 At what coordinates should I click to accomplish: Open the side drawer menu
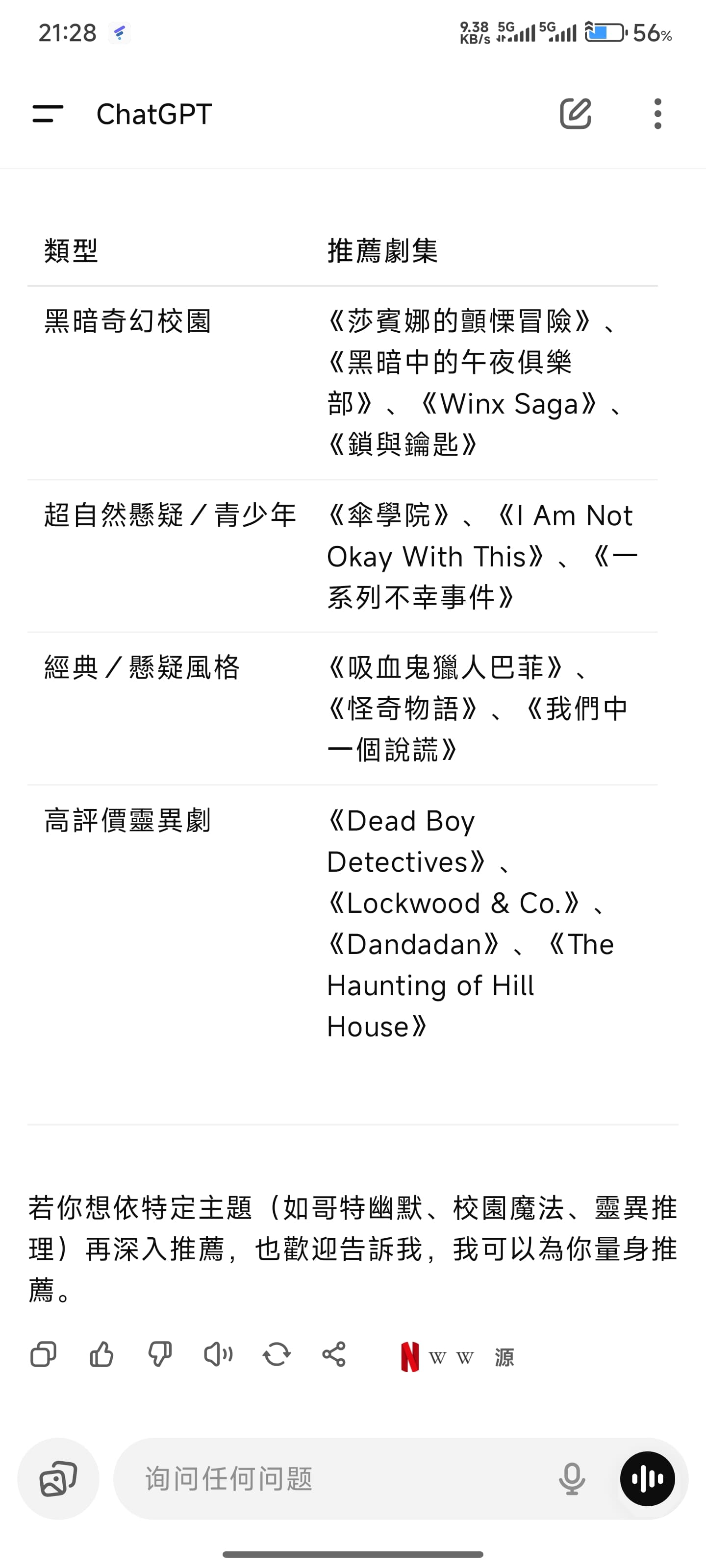[48, 114]
